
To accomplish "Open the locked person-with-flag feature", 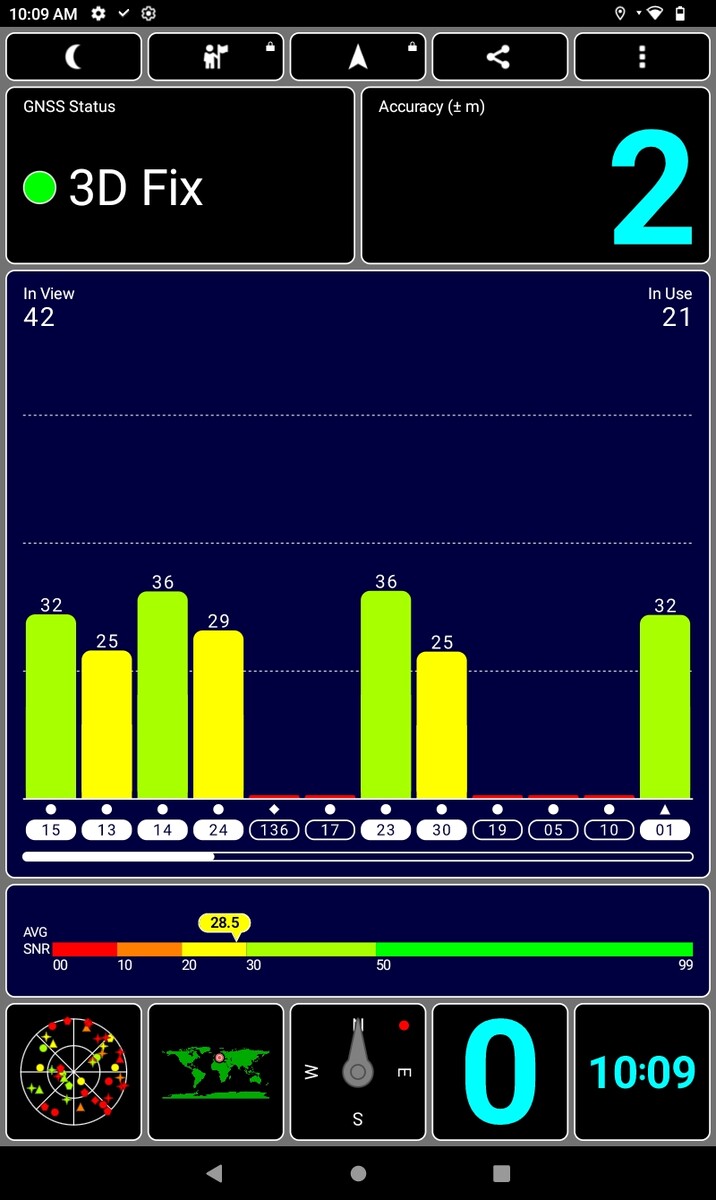I will (216, 57).
